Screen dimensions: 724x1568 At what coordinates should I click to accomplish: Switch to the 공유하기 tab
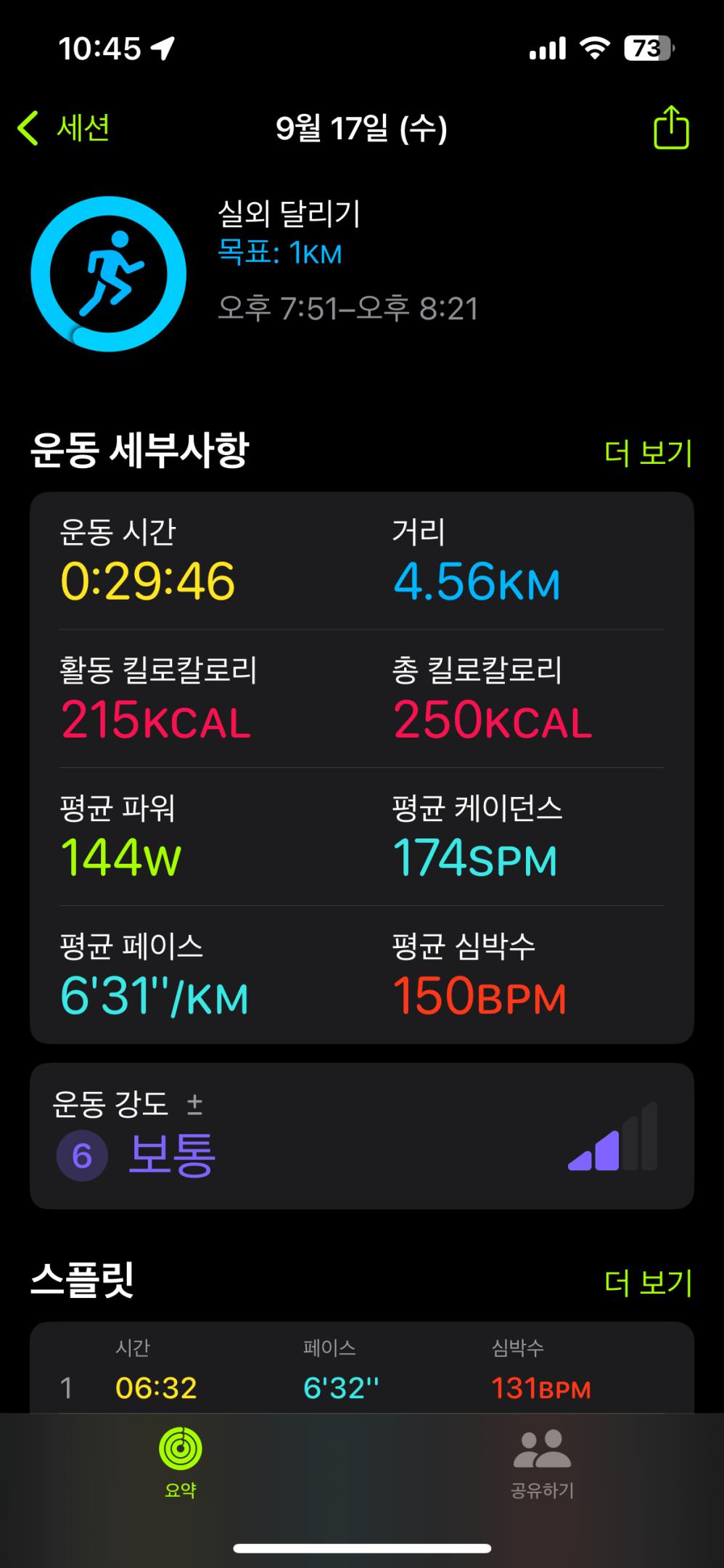pyautogui.click(x=542, y=1462)
